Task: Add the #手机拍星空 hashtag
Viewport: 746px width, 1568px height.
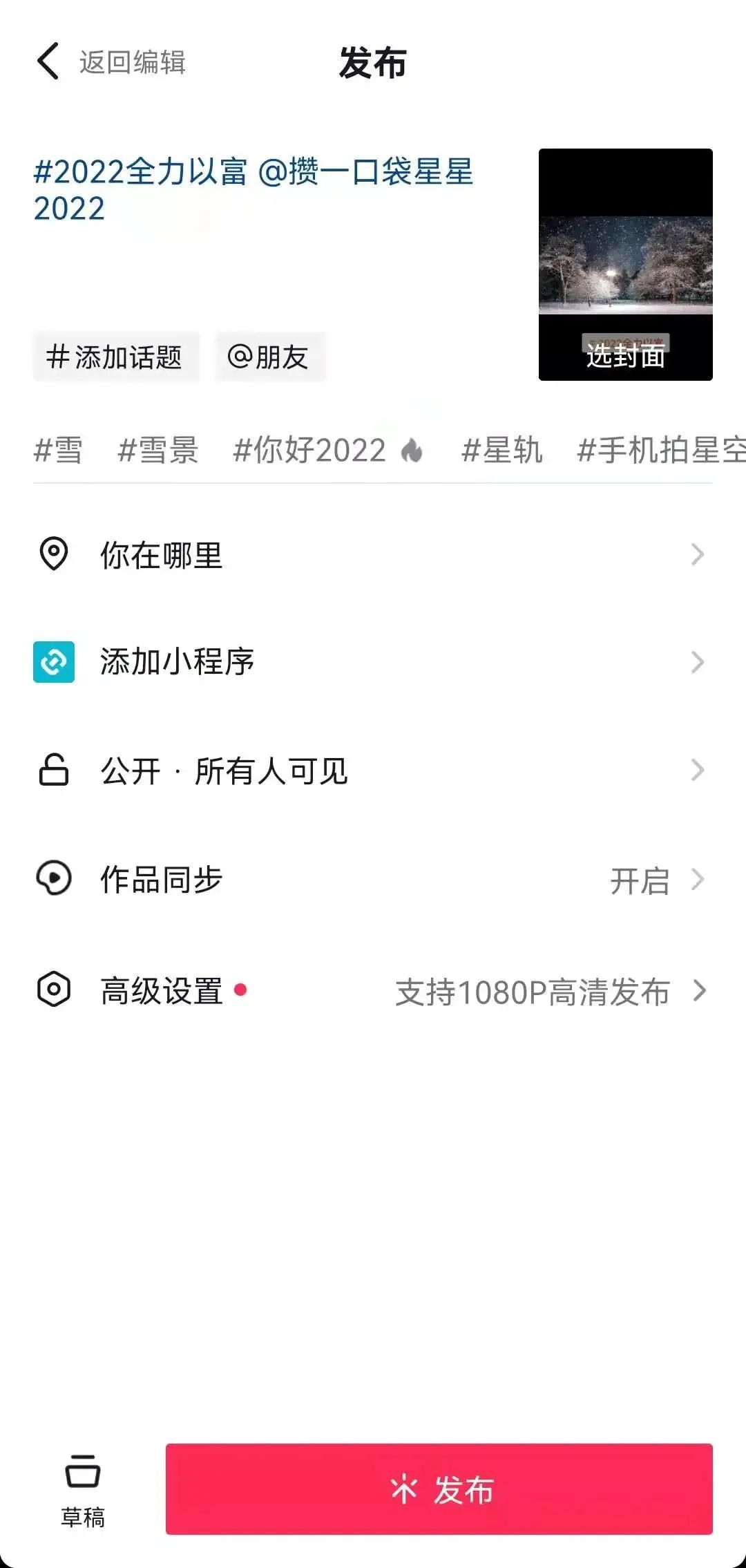Action: click(660, 451)
